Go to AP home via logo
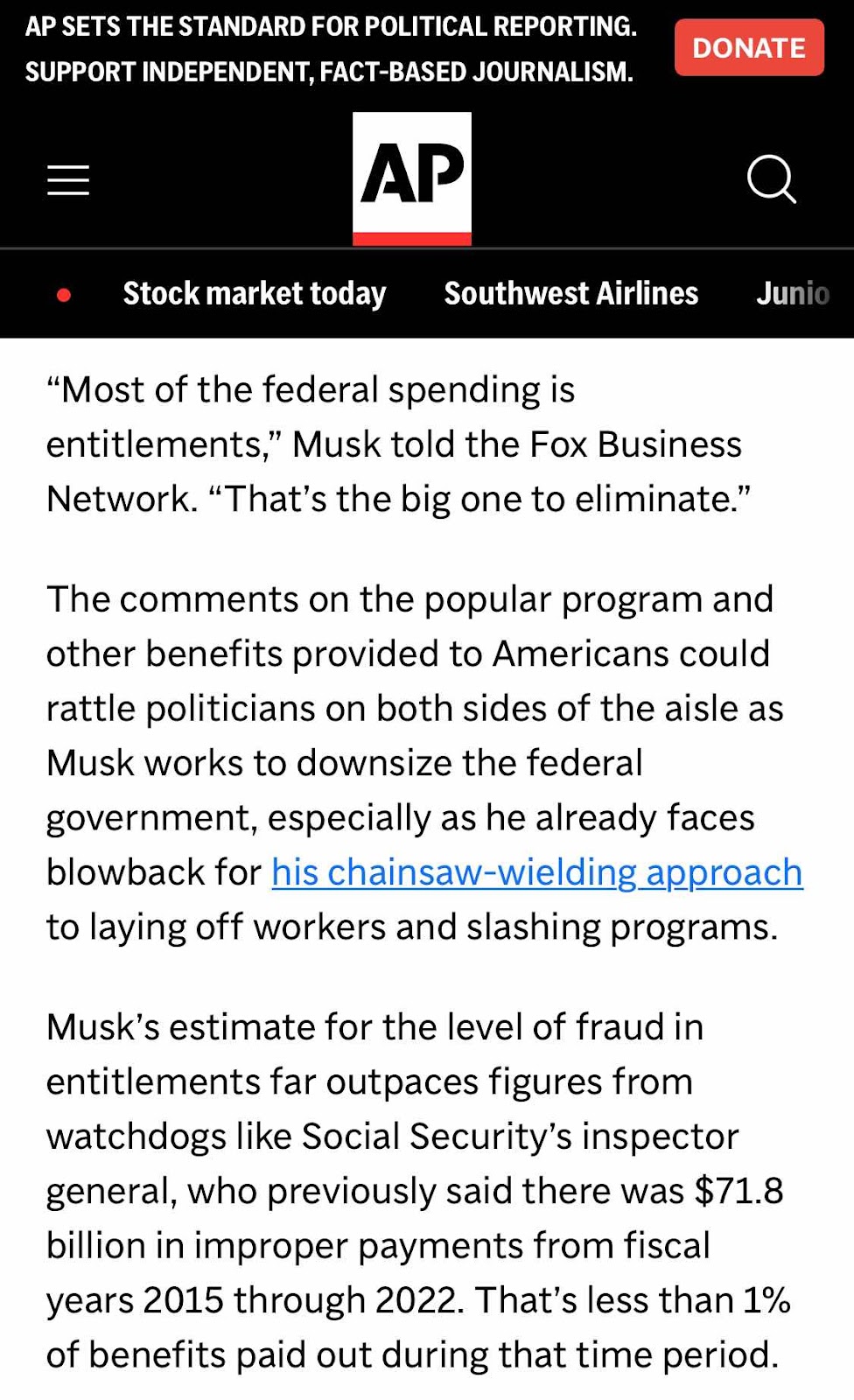The image size is (854, 1400). pyautogui.click(x=411, y=178)
